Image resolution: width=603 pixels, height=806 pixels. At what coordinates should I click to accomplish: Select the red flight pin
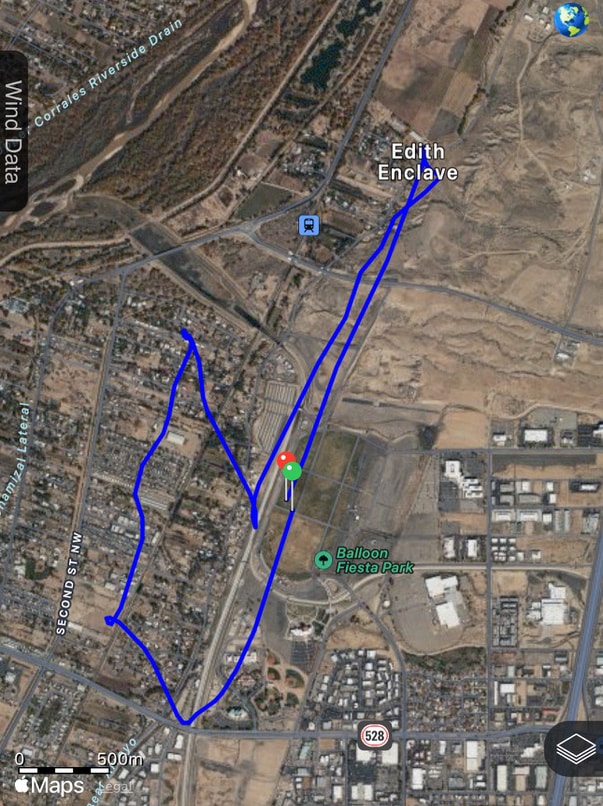[285, 460]
